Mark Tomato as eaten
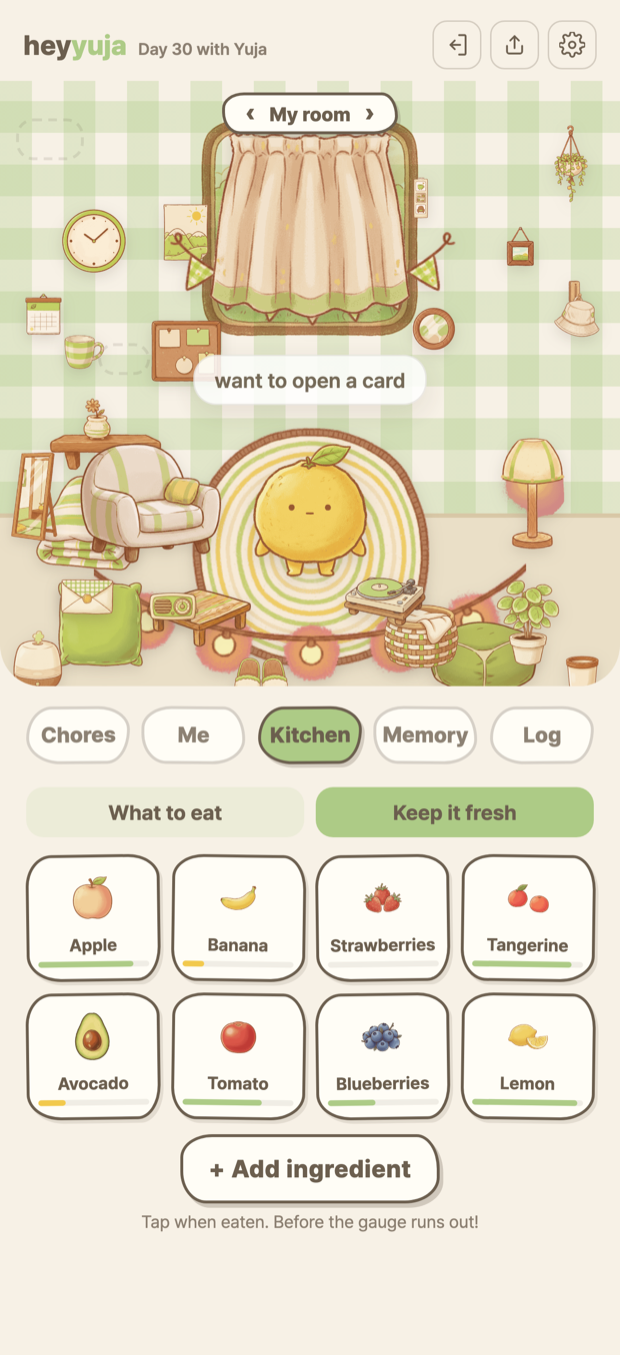Viewport: 620px width, 1355px height. click(238, 1056)
